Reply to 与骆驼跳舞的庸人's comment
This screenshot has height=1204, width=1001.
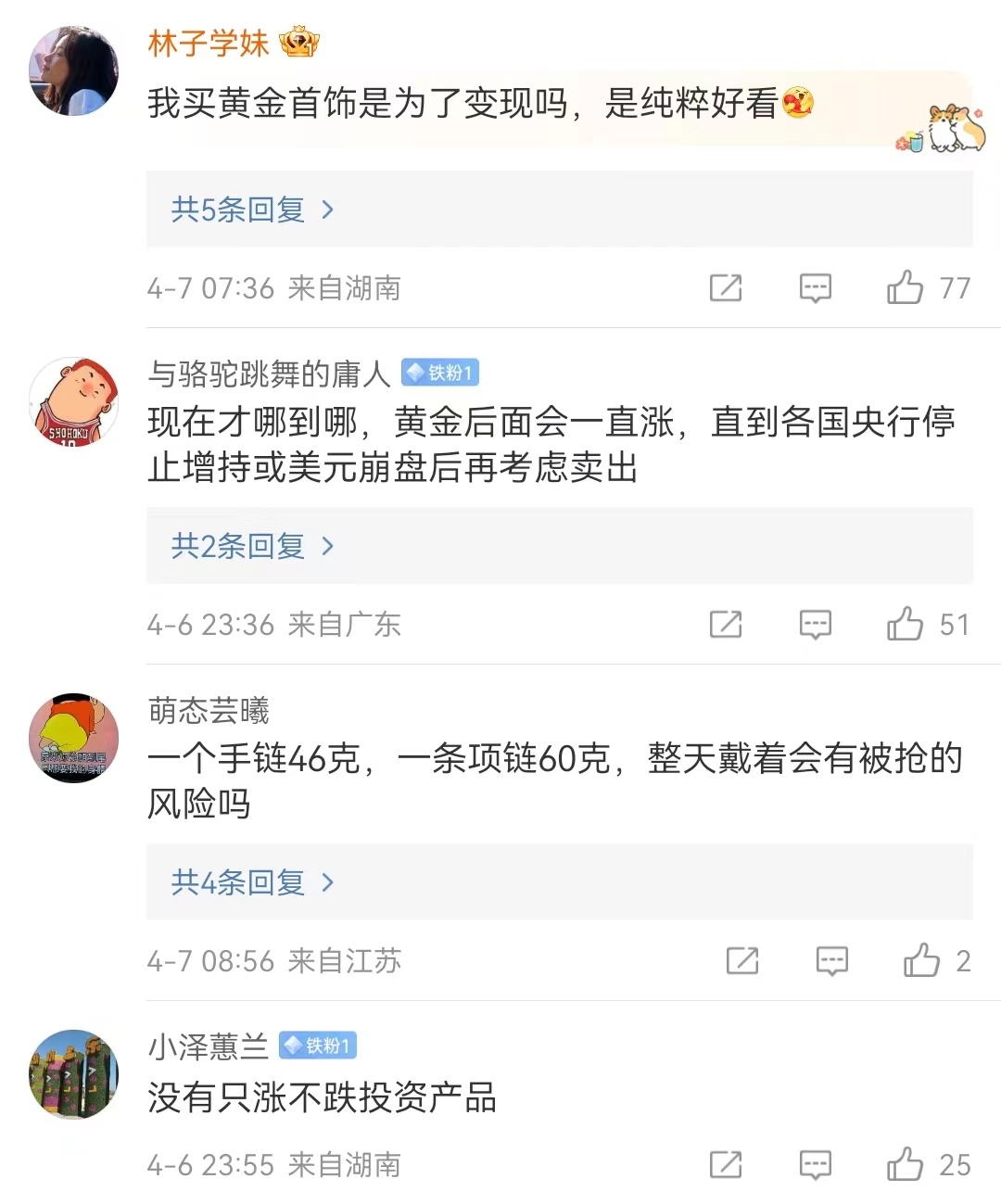tap(816, 625)
